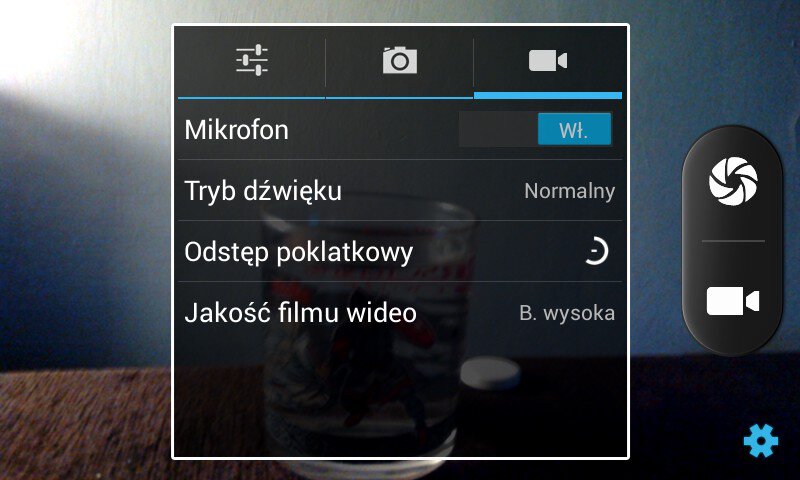Take a photo with the shutter button
The height and width of the screenshot is (480, 800).
(x=733, y=181)
